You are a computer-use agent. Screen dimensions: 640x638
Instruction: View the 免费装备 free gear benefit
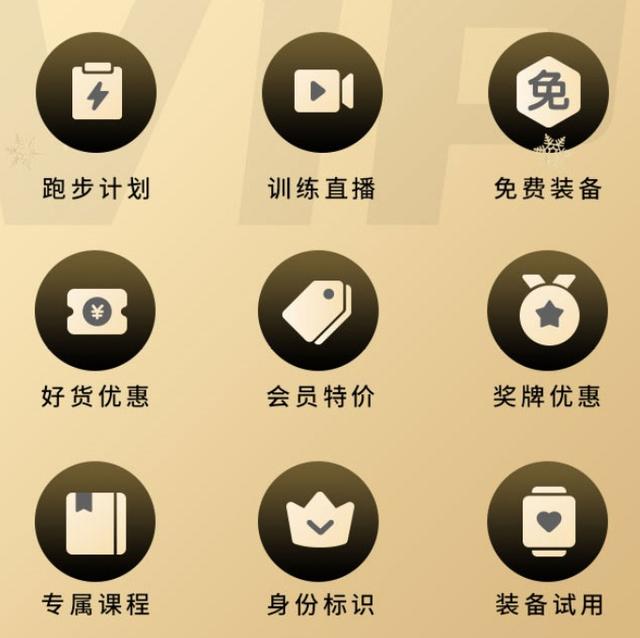coord(548,93)
